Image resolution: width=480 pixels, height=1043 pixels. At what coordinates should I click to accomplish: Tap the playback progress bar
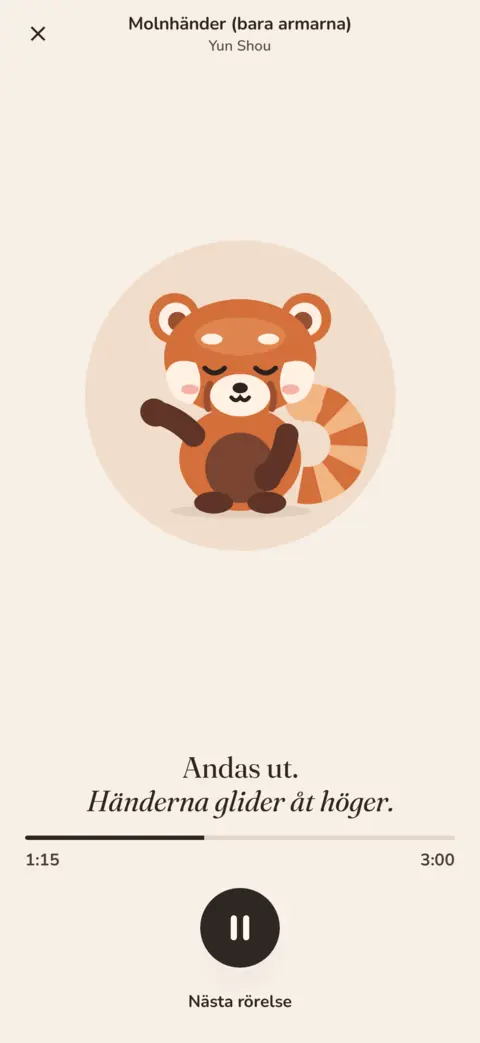[240, 837]
